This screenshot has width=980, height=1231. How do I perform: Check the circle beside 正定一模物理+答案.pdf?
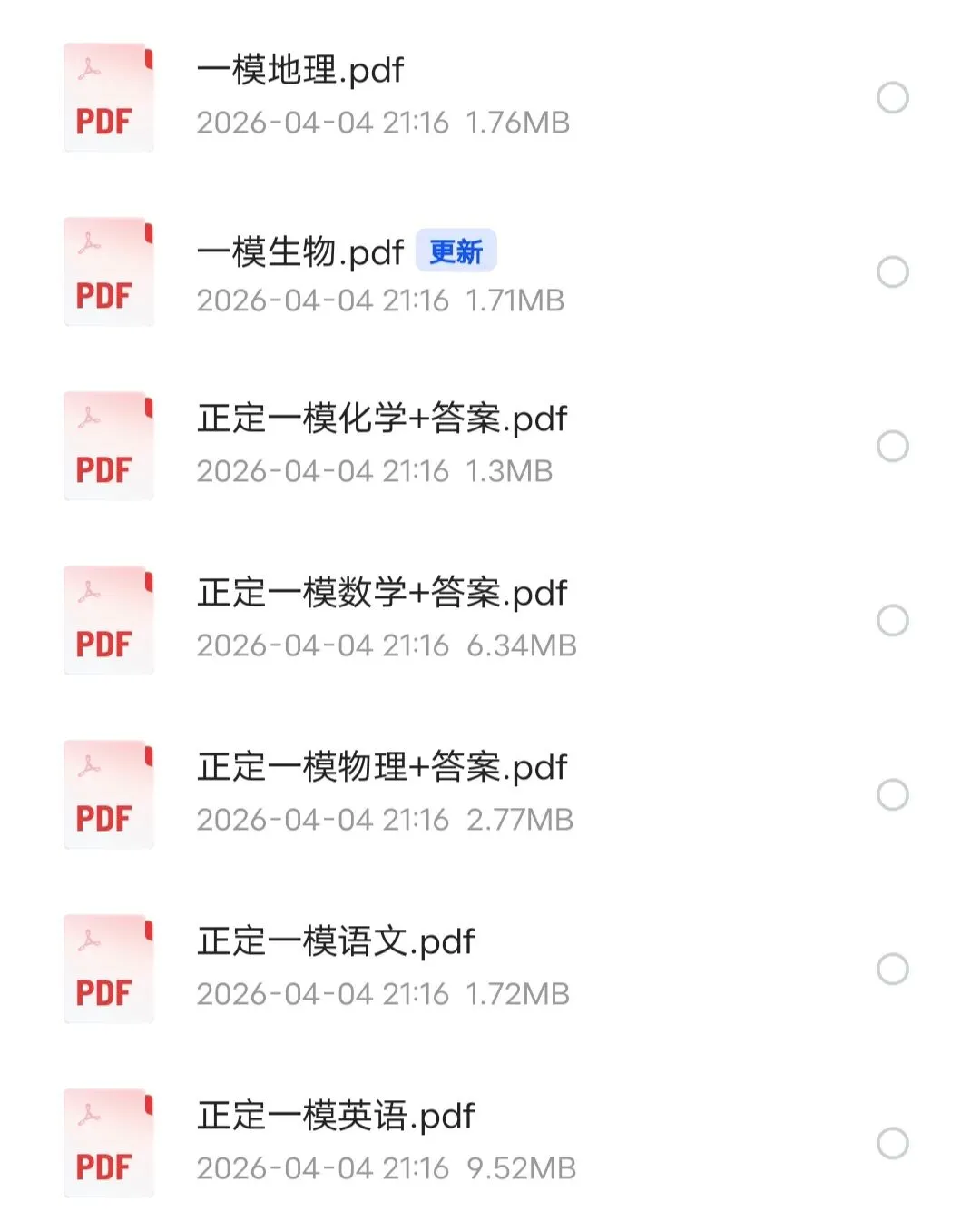point(893,795)
